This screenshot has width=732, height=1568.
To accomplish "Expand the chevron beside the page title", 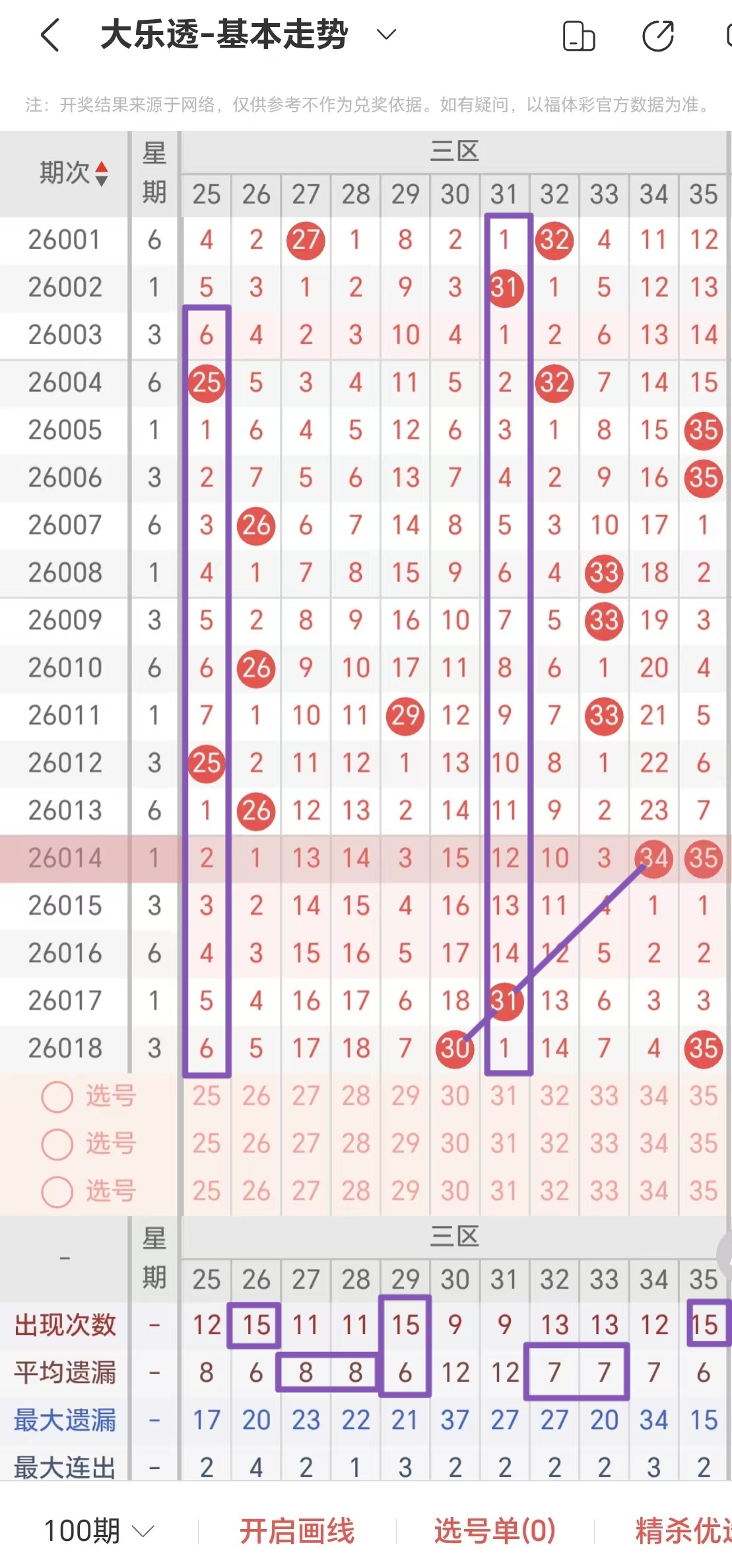I will [x=386, y=34].
